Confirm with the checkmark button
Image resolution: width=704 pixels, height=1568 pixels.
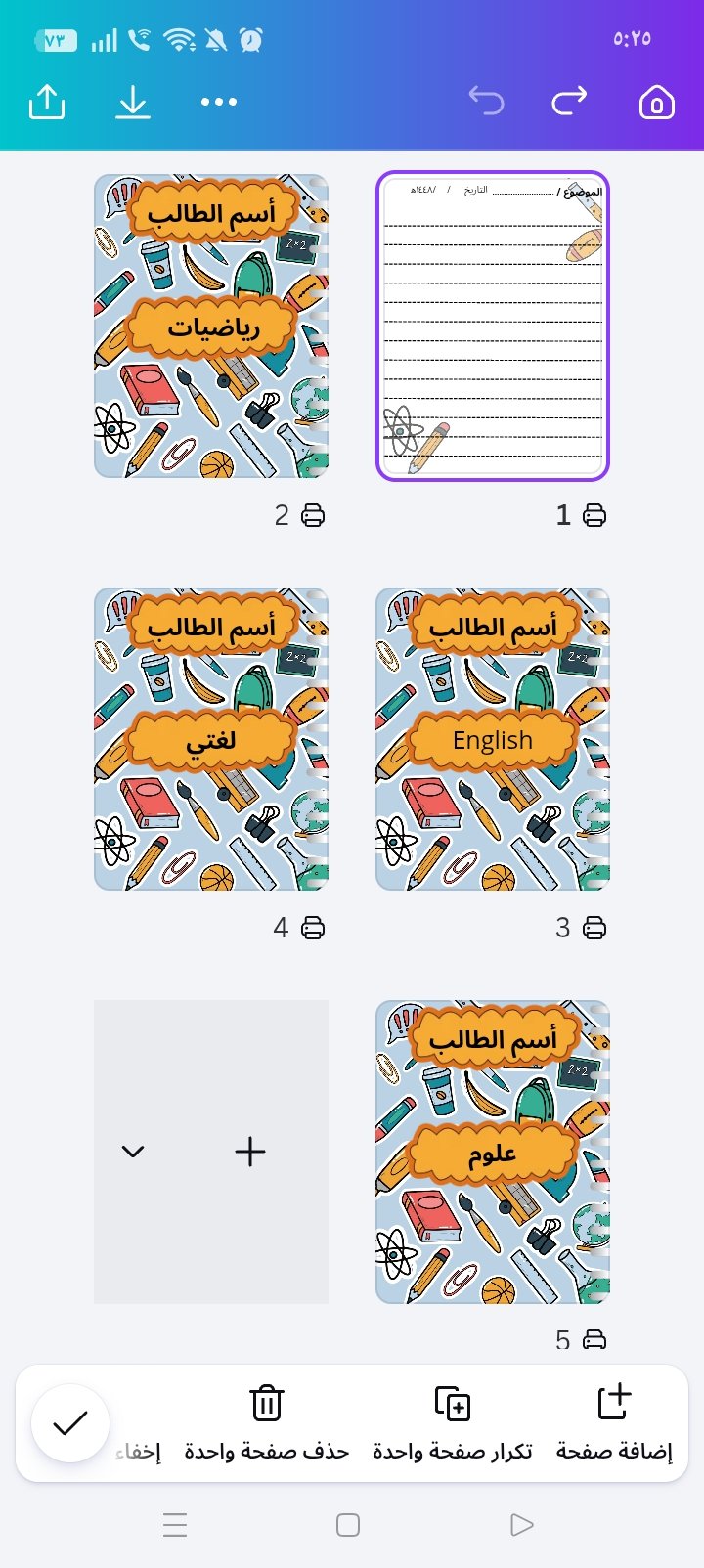(x=70, y=1423)
